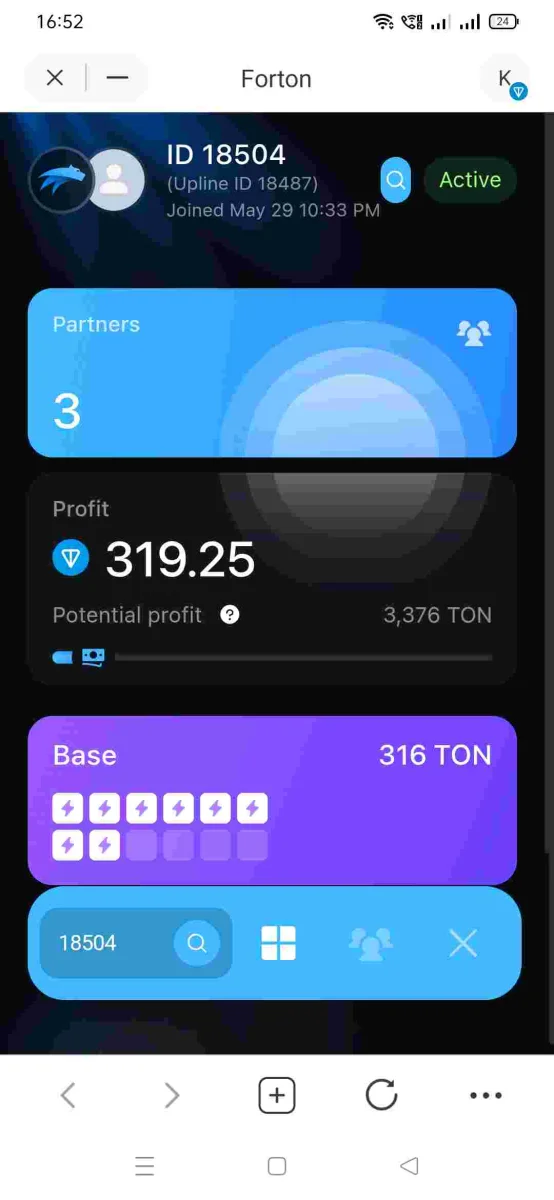Open the Partners card
554x1200 pixels.
pos(272,373)
